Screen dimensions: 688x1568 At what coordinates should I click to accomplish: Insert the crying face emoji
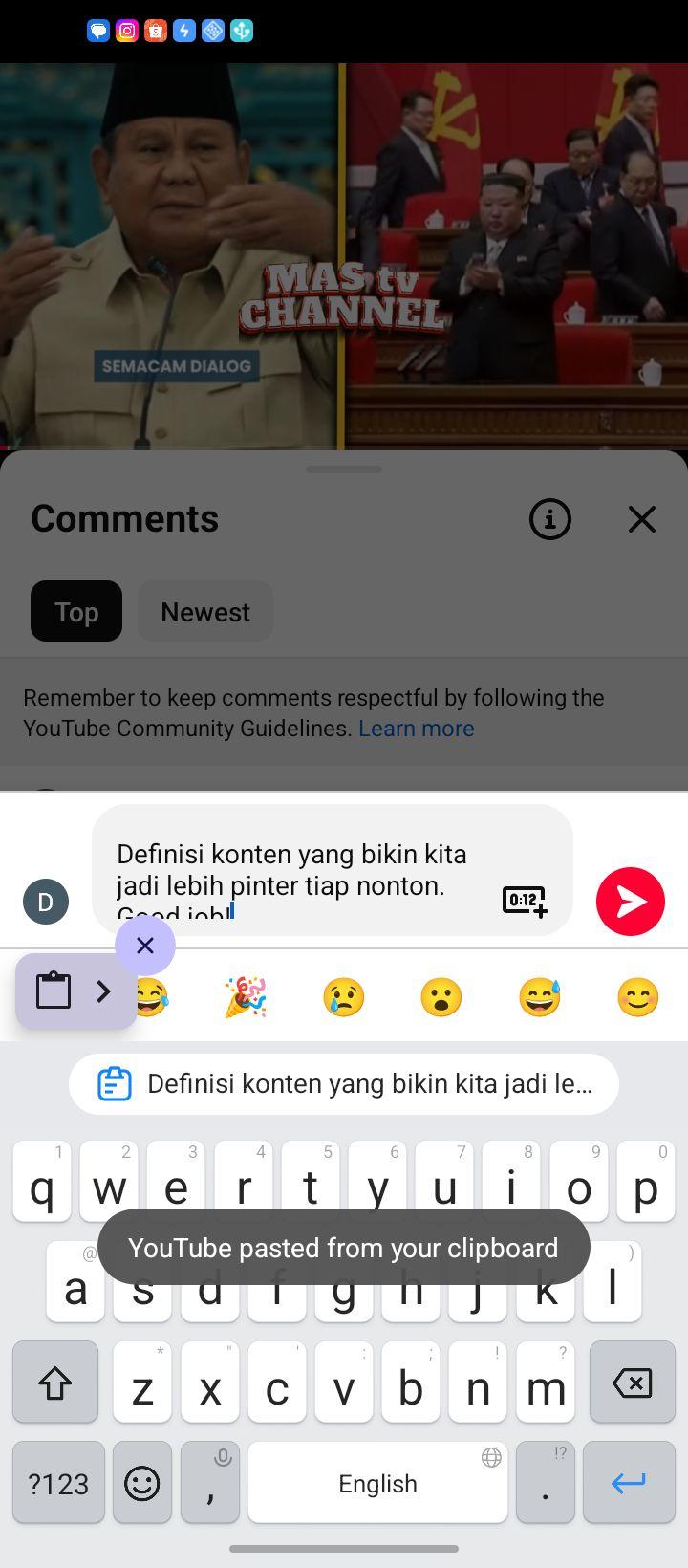click(344, 997)
